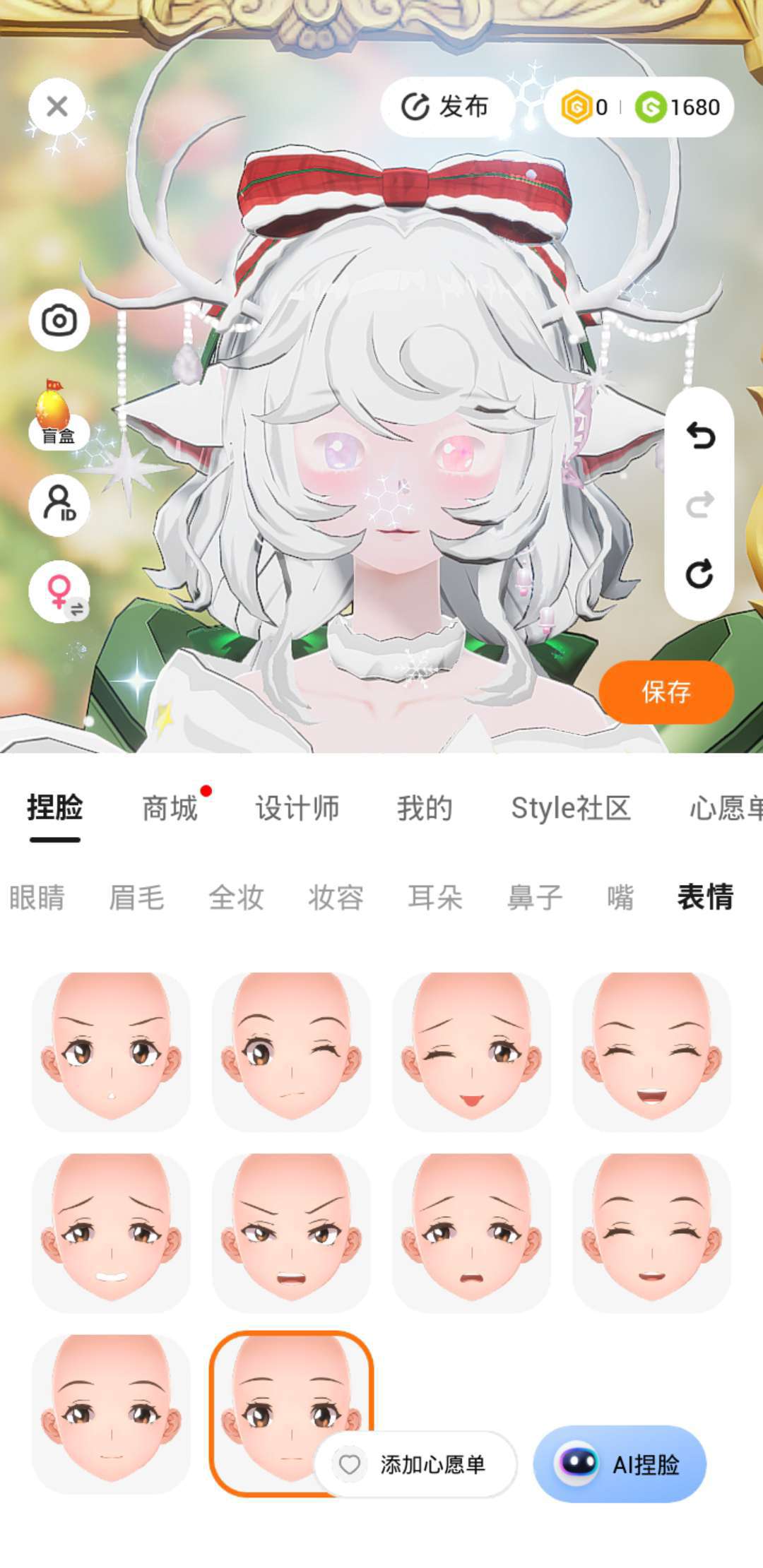Pick the tongue-out winking expression
763x1568 pixels.
click(471, 1052)
